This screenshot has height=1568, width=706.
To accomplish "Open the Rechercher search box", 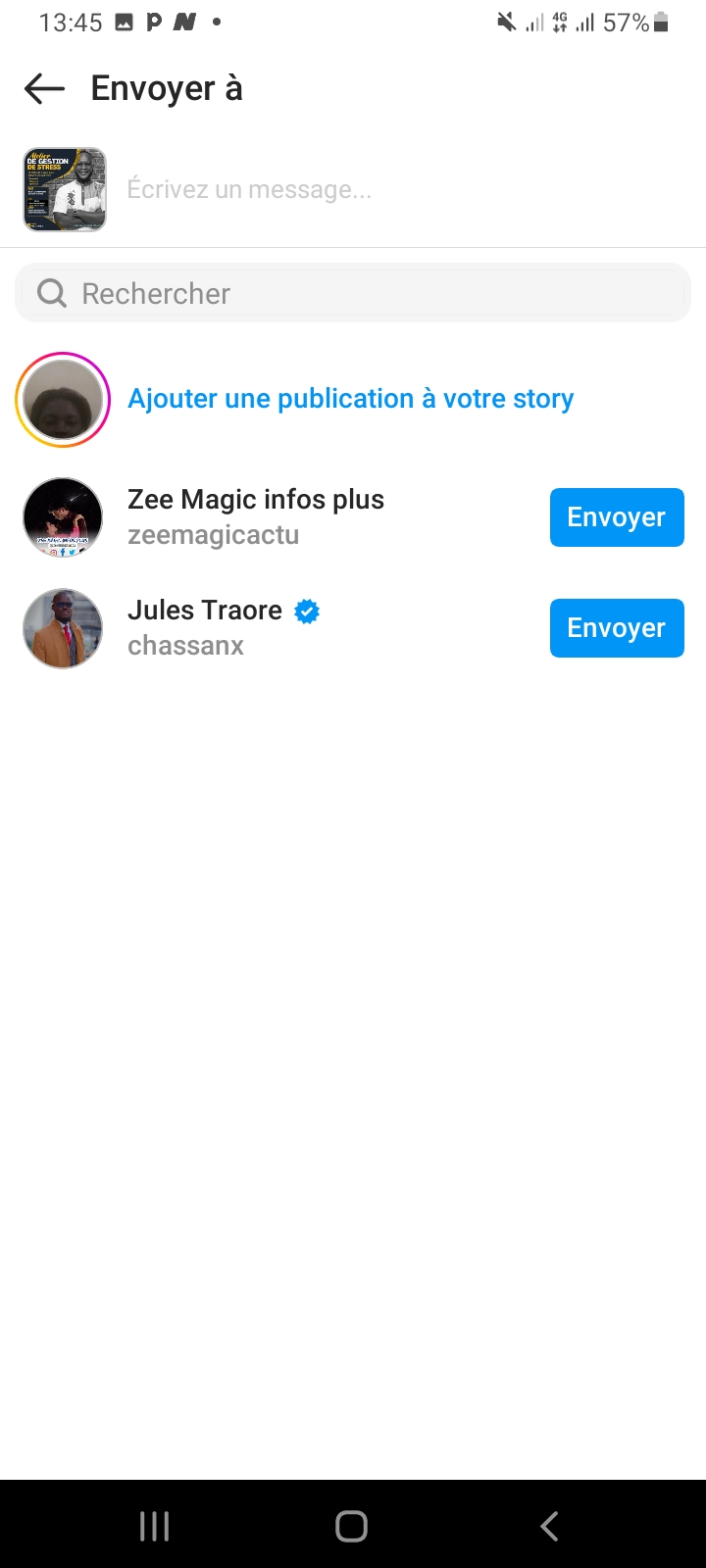I will 353,293.
